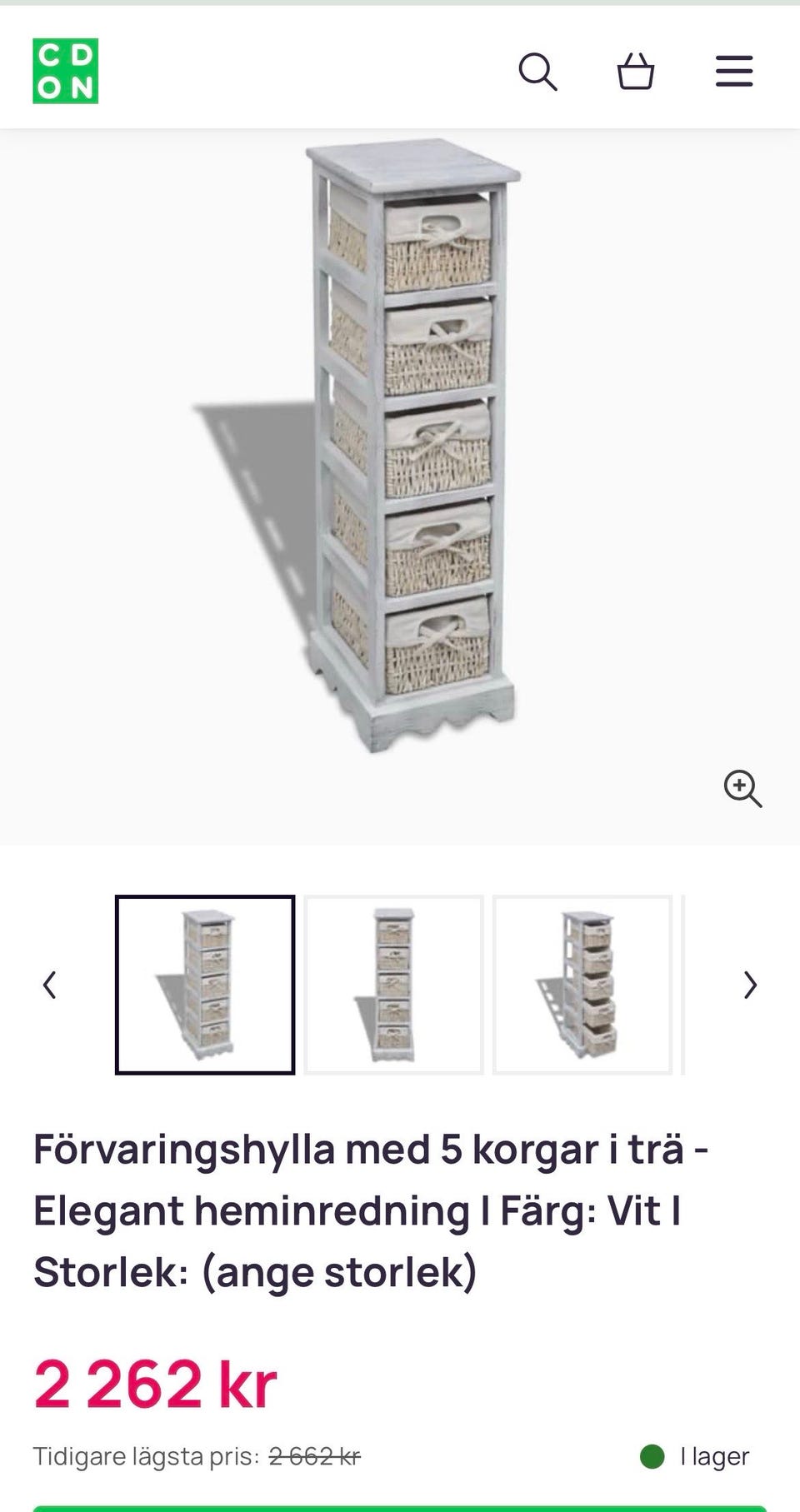The height and width of the screenshot is (1512, 800).
Task: Open the hamburger navigation menu
Action: [x=734, y=72]
